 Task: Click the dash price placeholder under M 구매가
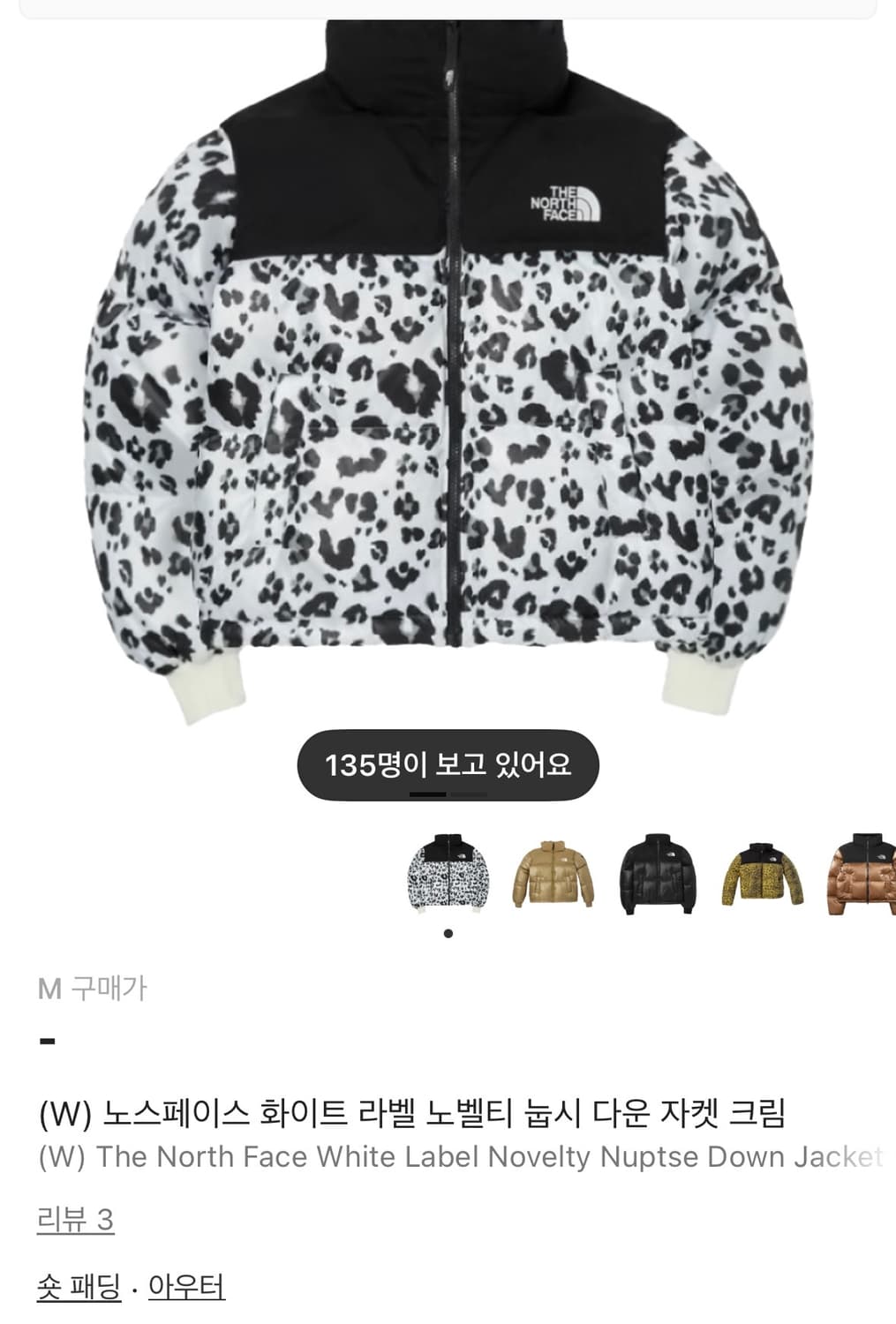click(49, 1042)
